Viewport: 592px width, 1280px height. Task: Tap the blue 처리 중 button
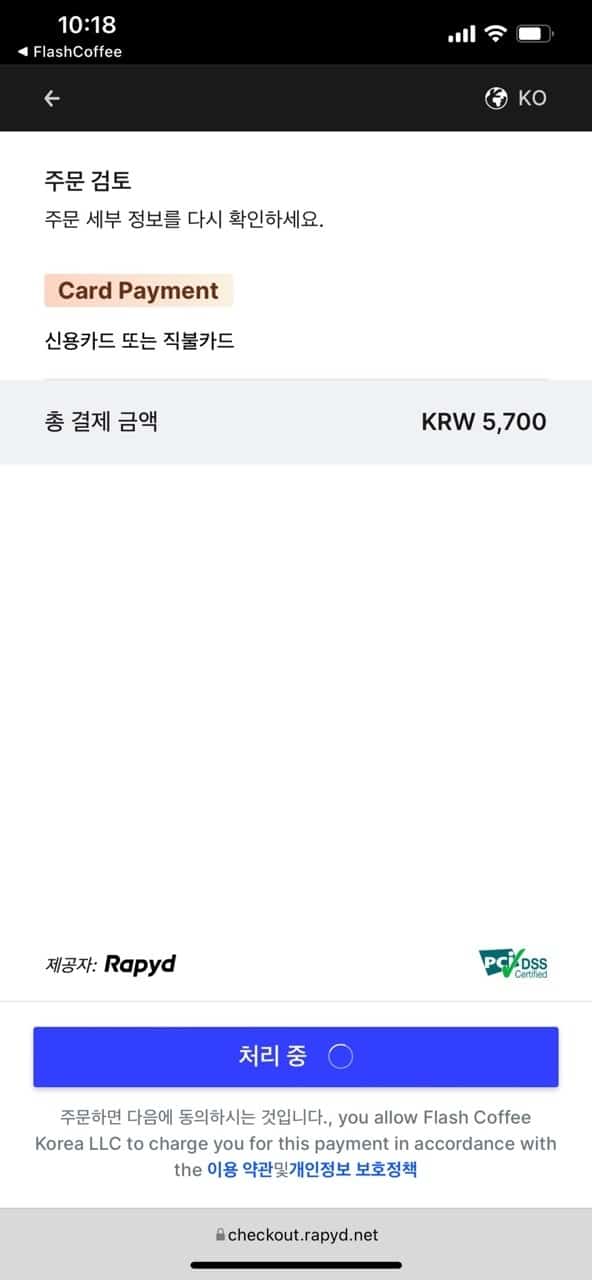pyautogui.click(x=296, y=1056)
